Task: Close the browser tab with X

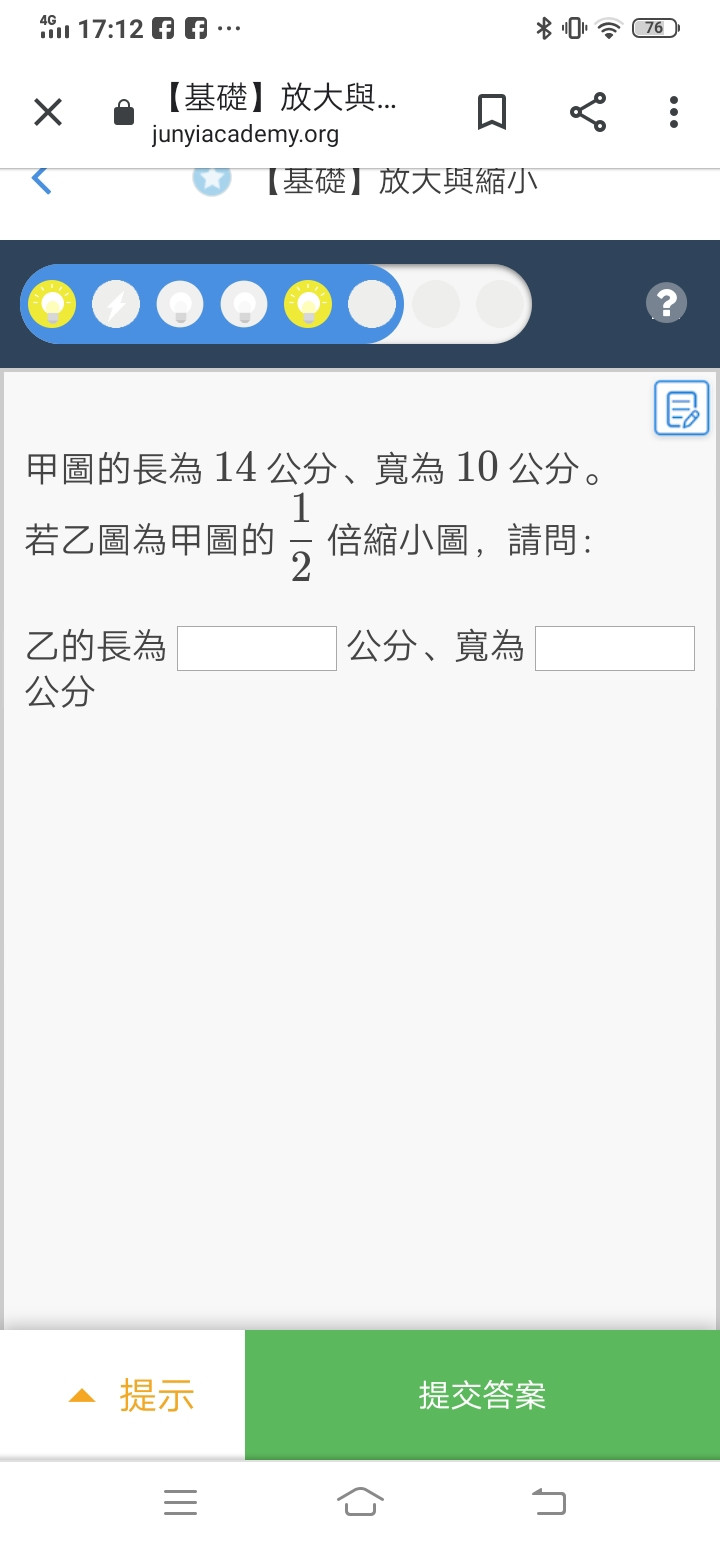Action: click(48, 112)
